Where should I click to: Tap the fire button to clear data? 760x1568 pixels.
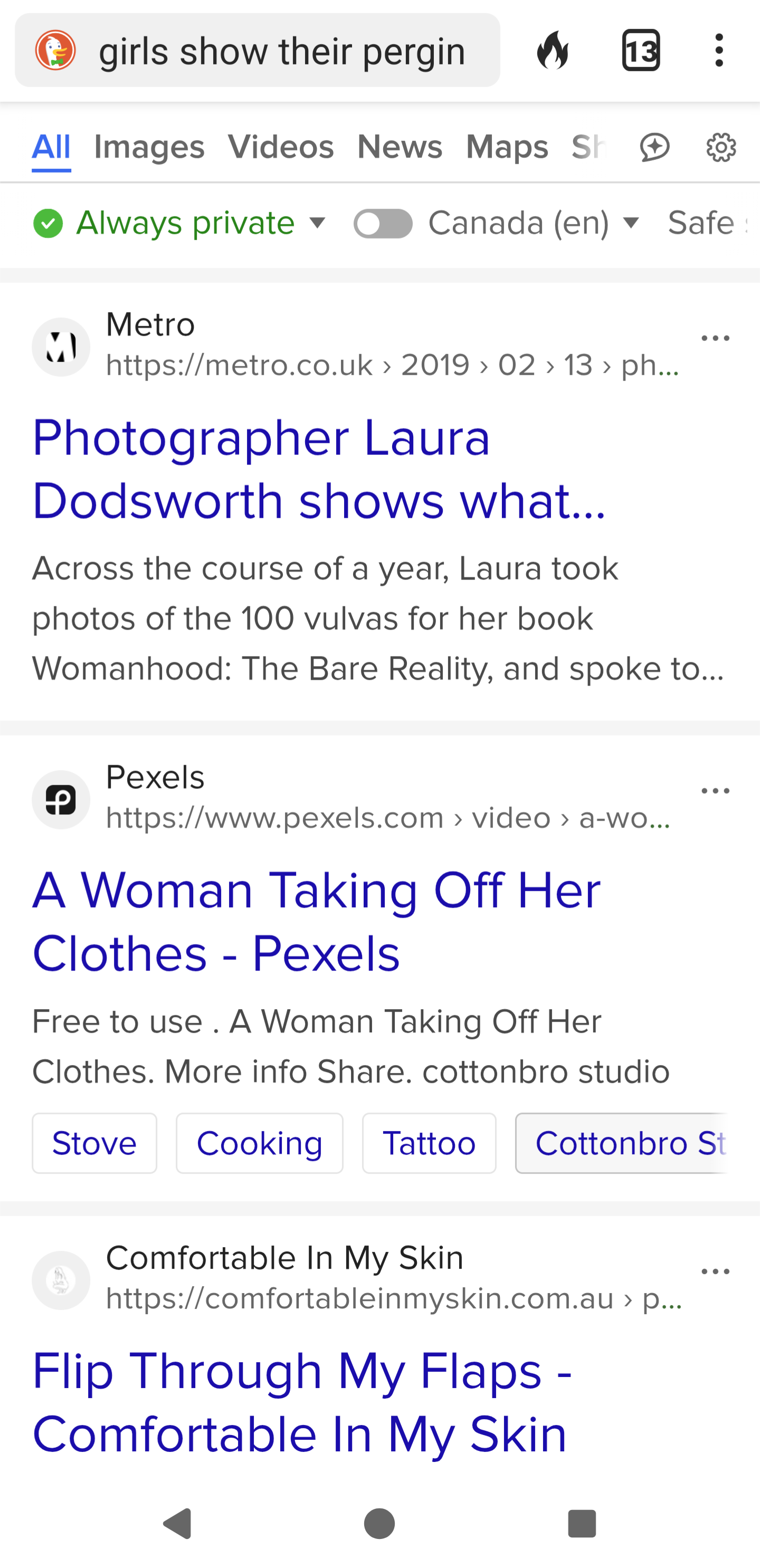pos(553,50)
